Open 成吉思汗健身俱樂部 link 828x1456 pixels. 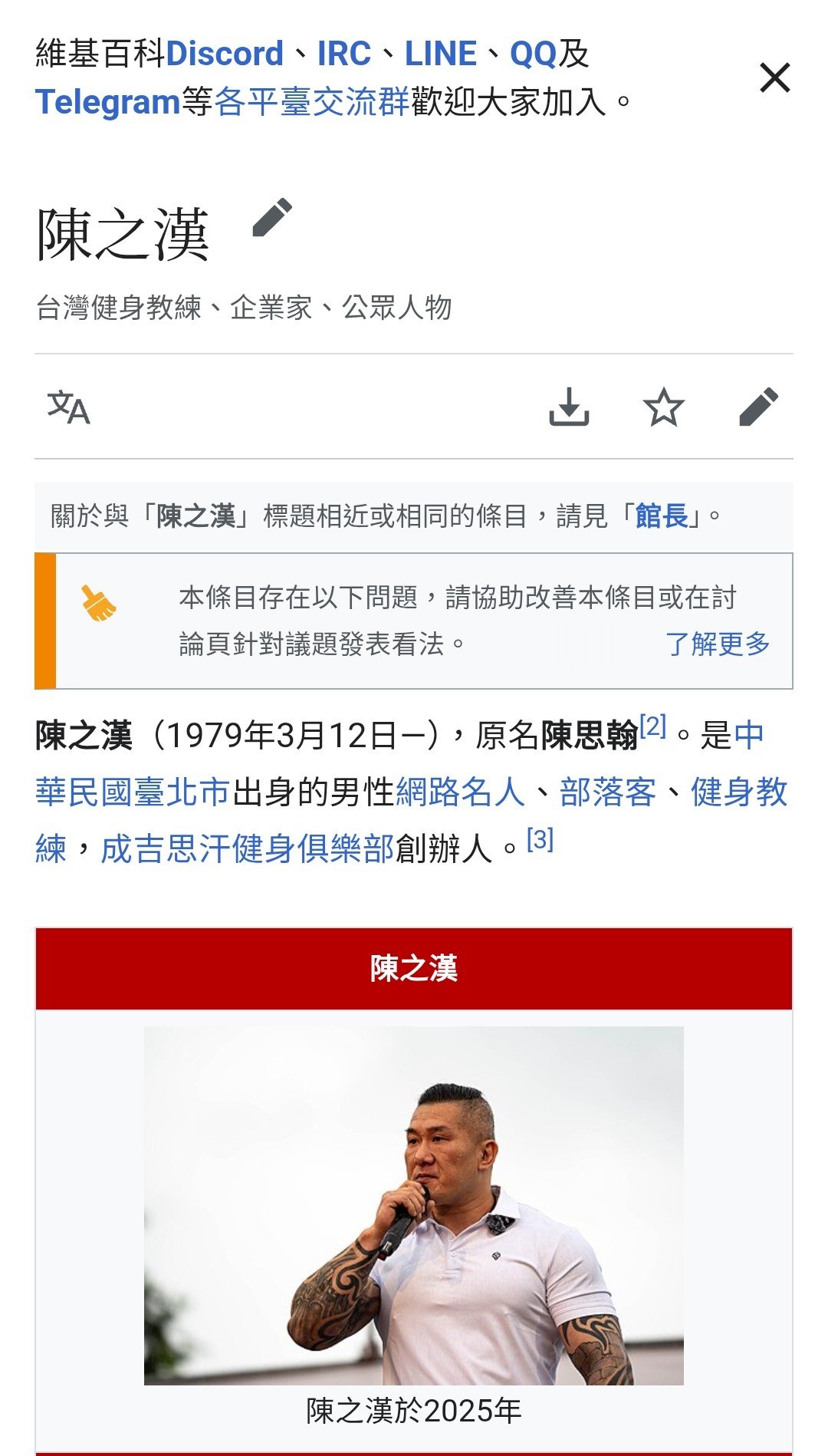(x=248, y=848)
